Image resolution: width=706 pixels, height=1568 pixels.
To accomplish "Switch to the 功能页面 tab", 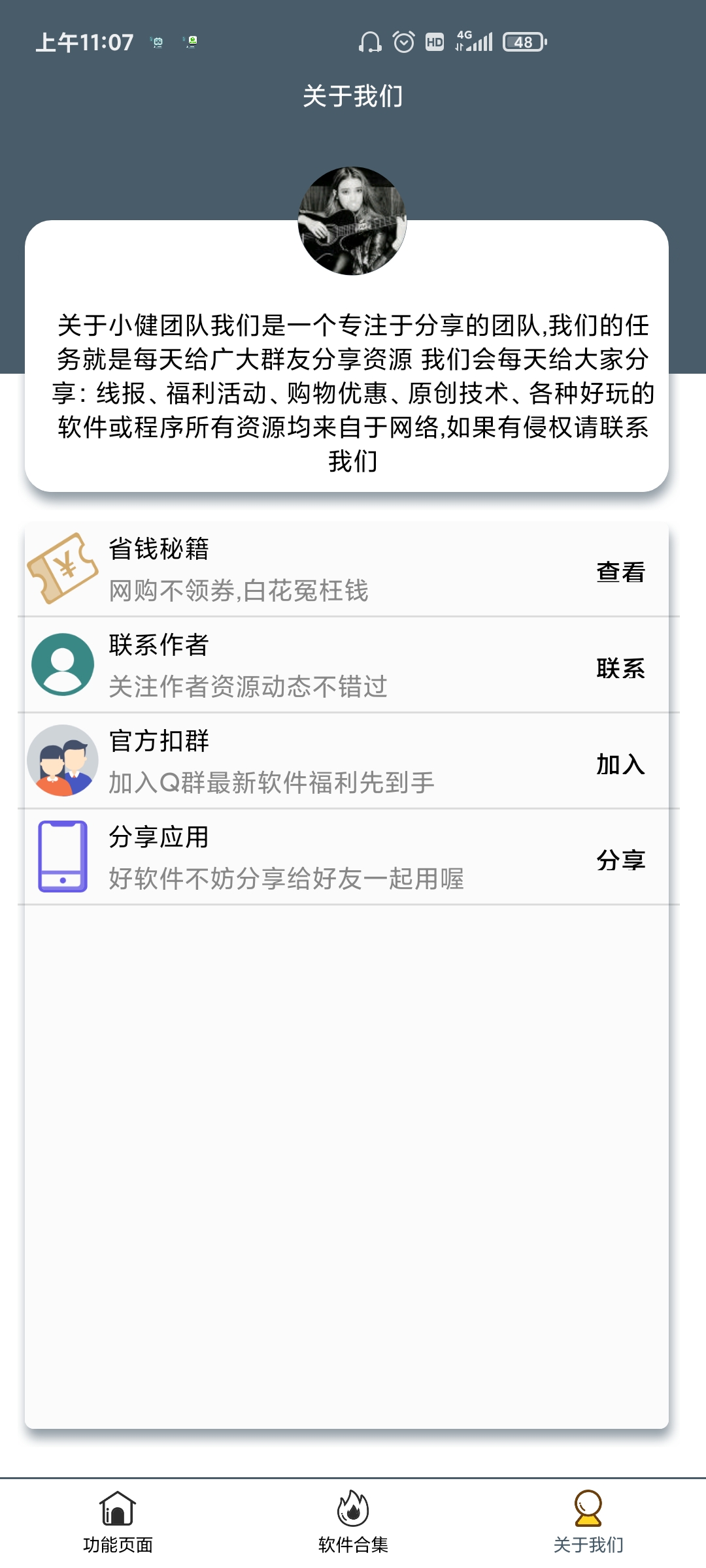I will coord(118,1522).
